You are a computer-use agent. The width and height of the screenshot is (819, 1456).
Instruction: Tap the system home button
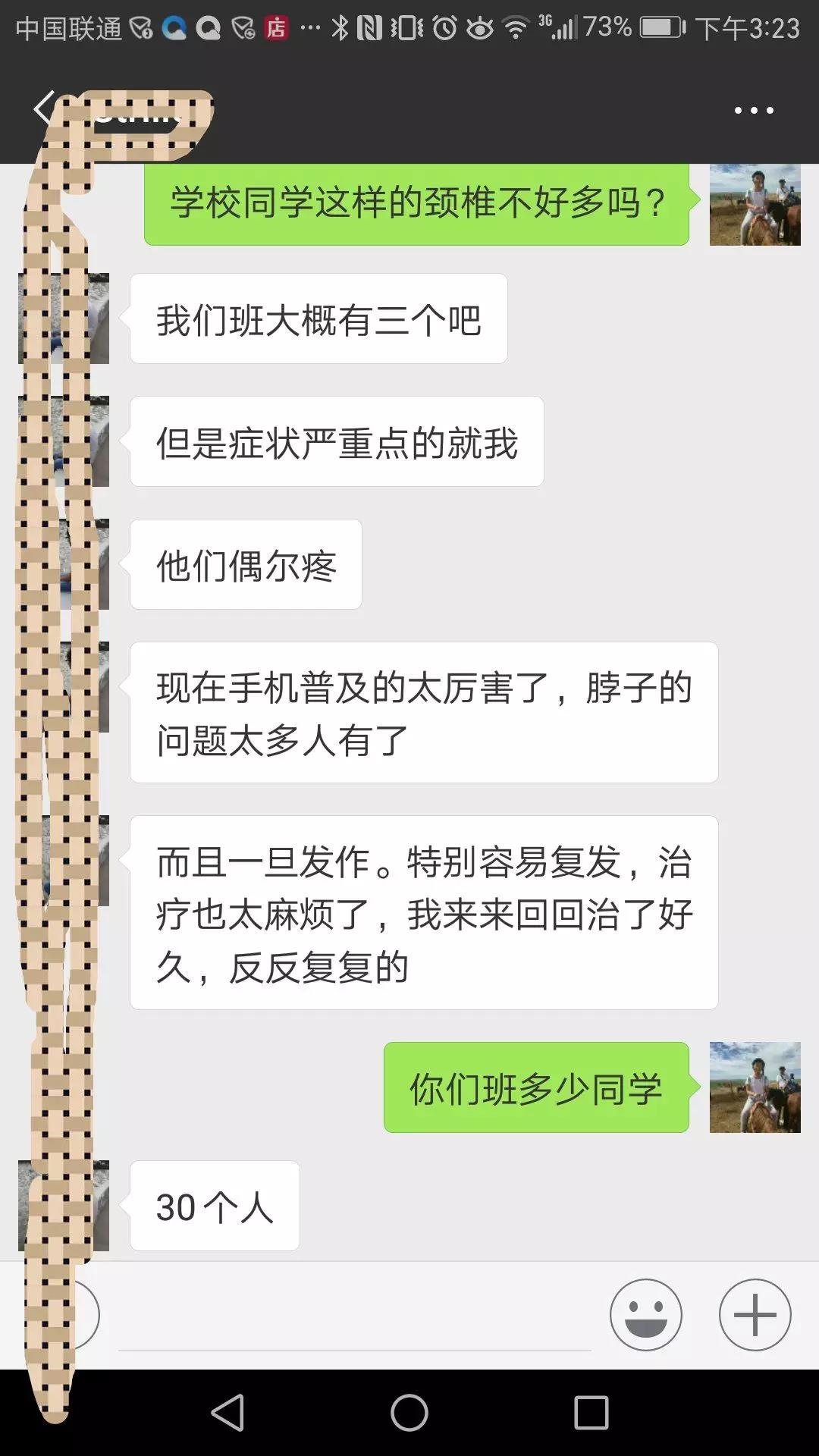[x=409, y=1413]
